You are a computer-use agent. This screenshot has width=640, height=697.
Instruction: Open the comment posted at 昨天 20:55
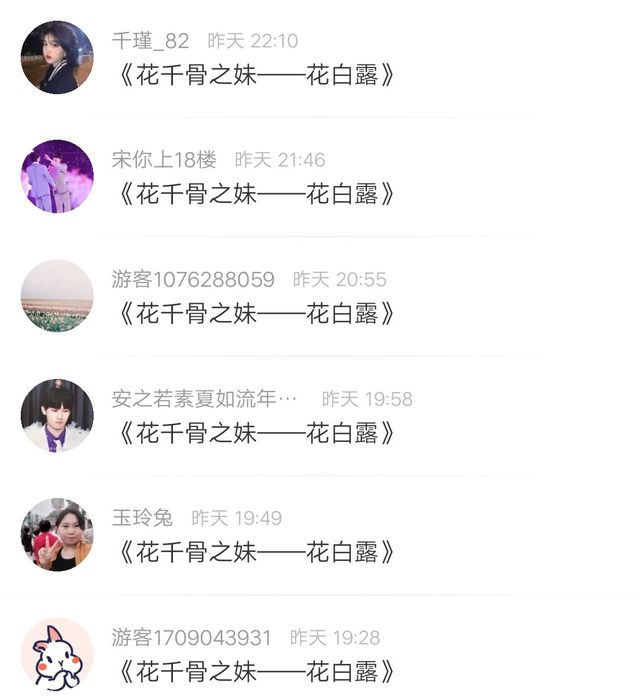pos(256,313)
